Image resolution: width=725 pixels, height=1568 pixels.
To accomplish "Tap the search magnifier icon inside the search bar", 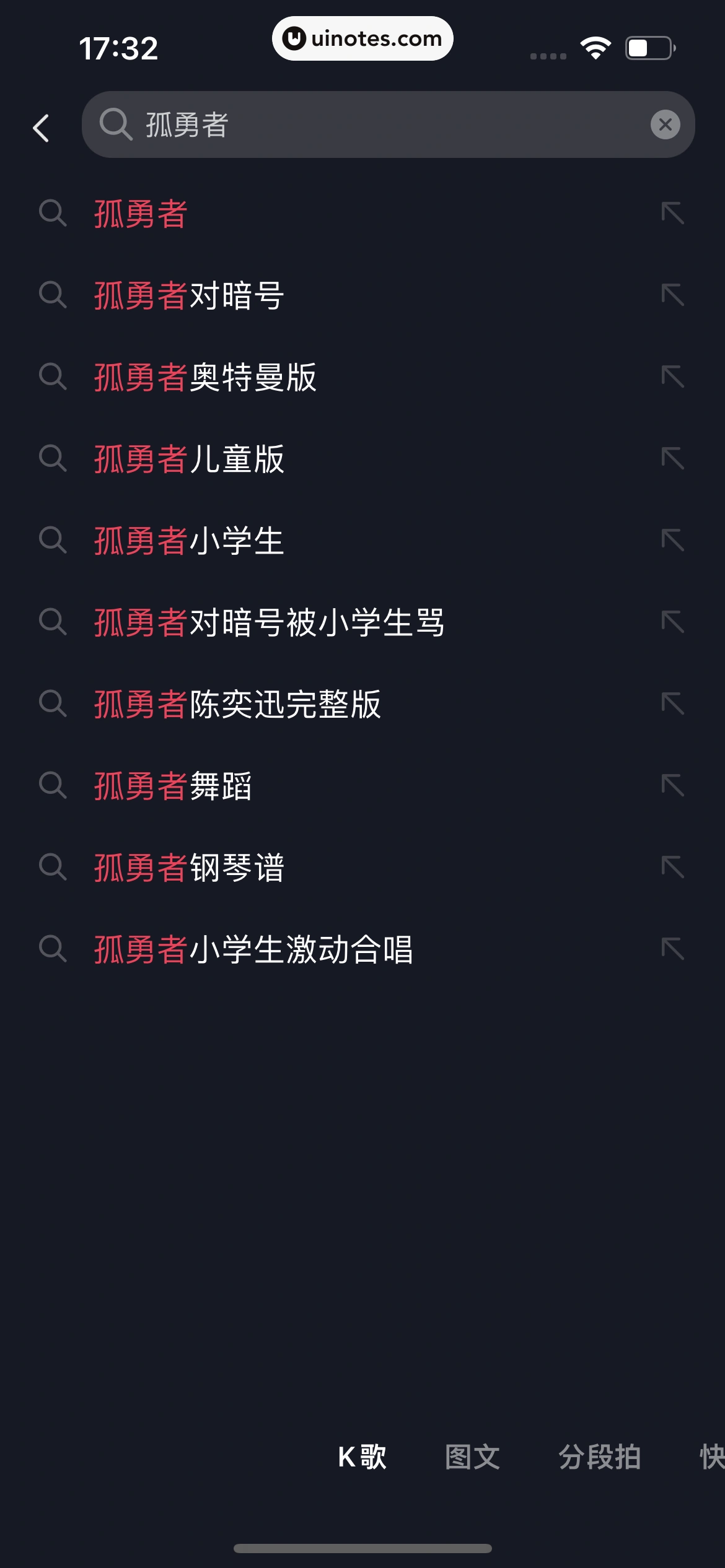I will (x=115, y=124).
